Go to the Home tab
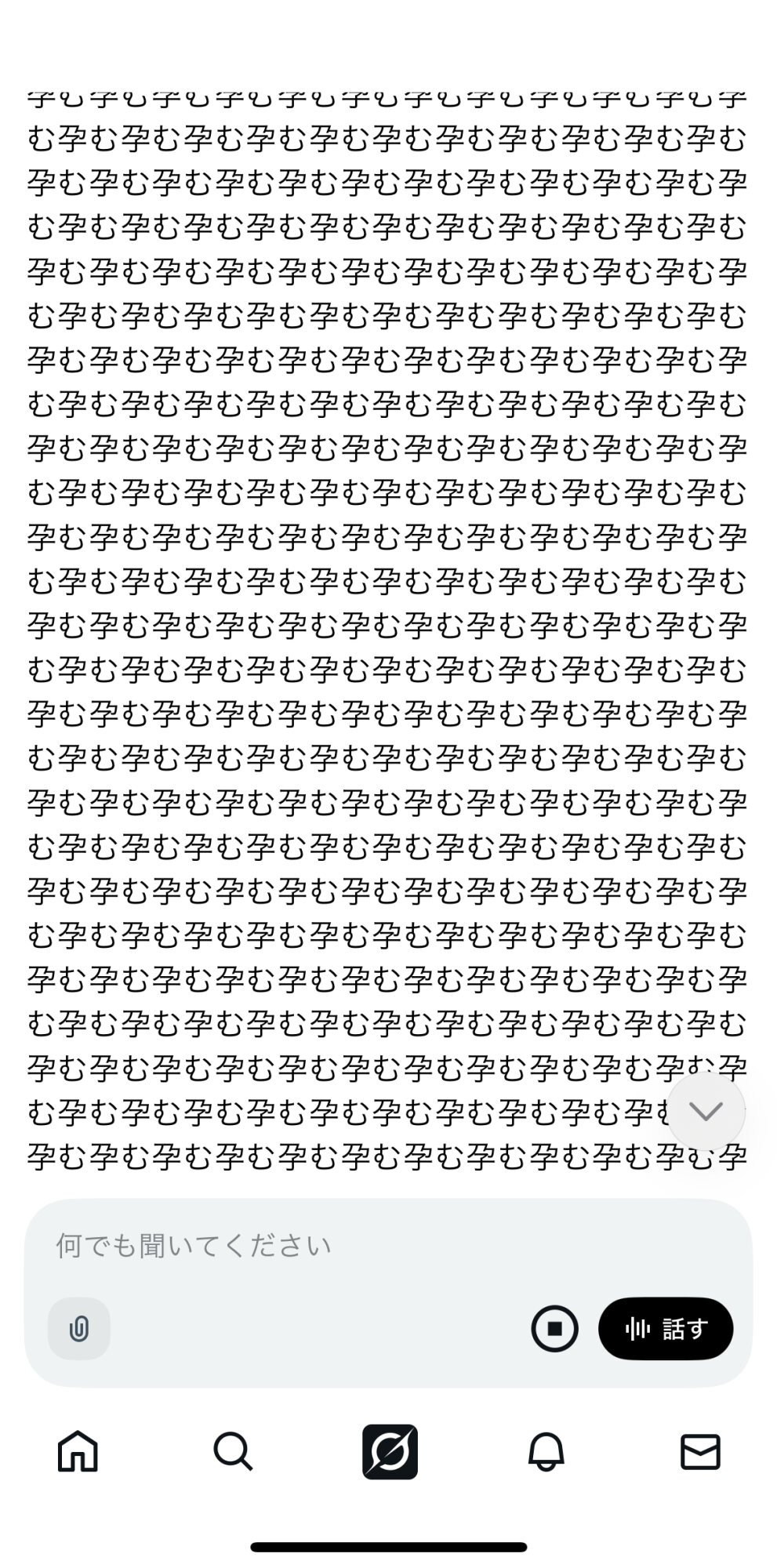The height and width of the screenshot is (1568, 777). tap(78, 1451)
